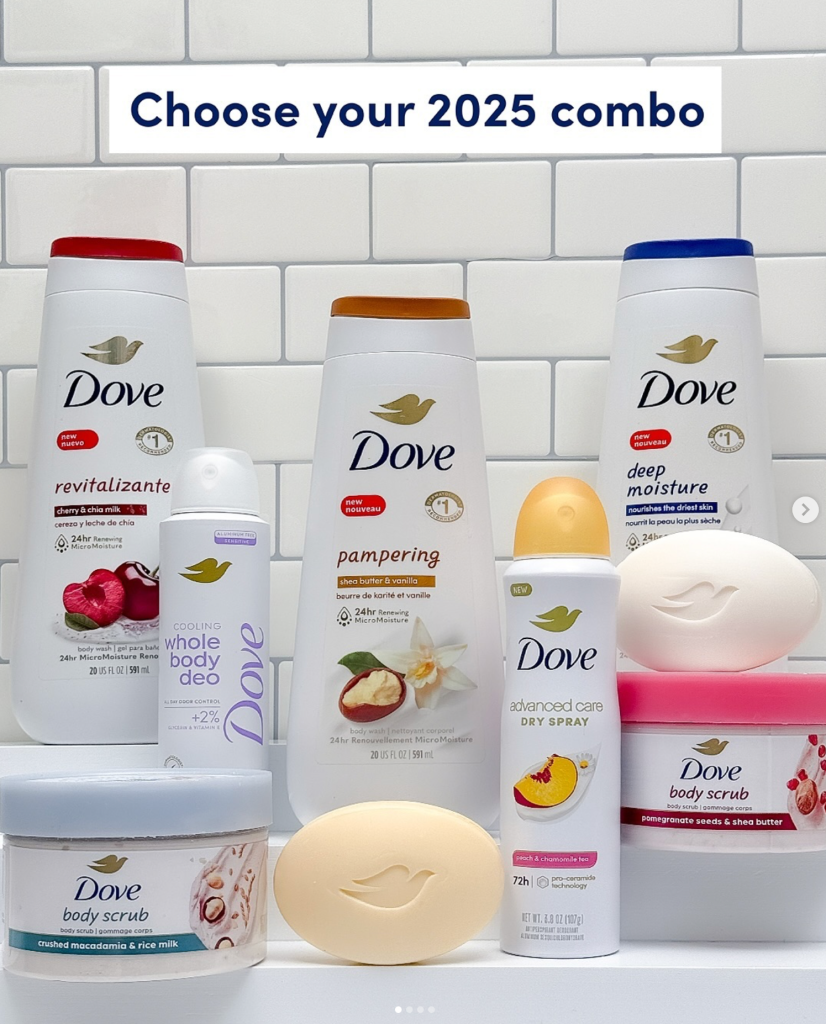826x1024 pixels.
Task: Go to the next carousel image
Action: 805,510
